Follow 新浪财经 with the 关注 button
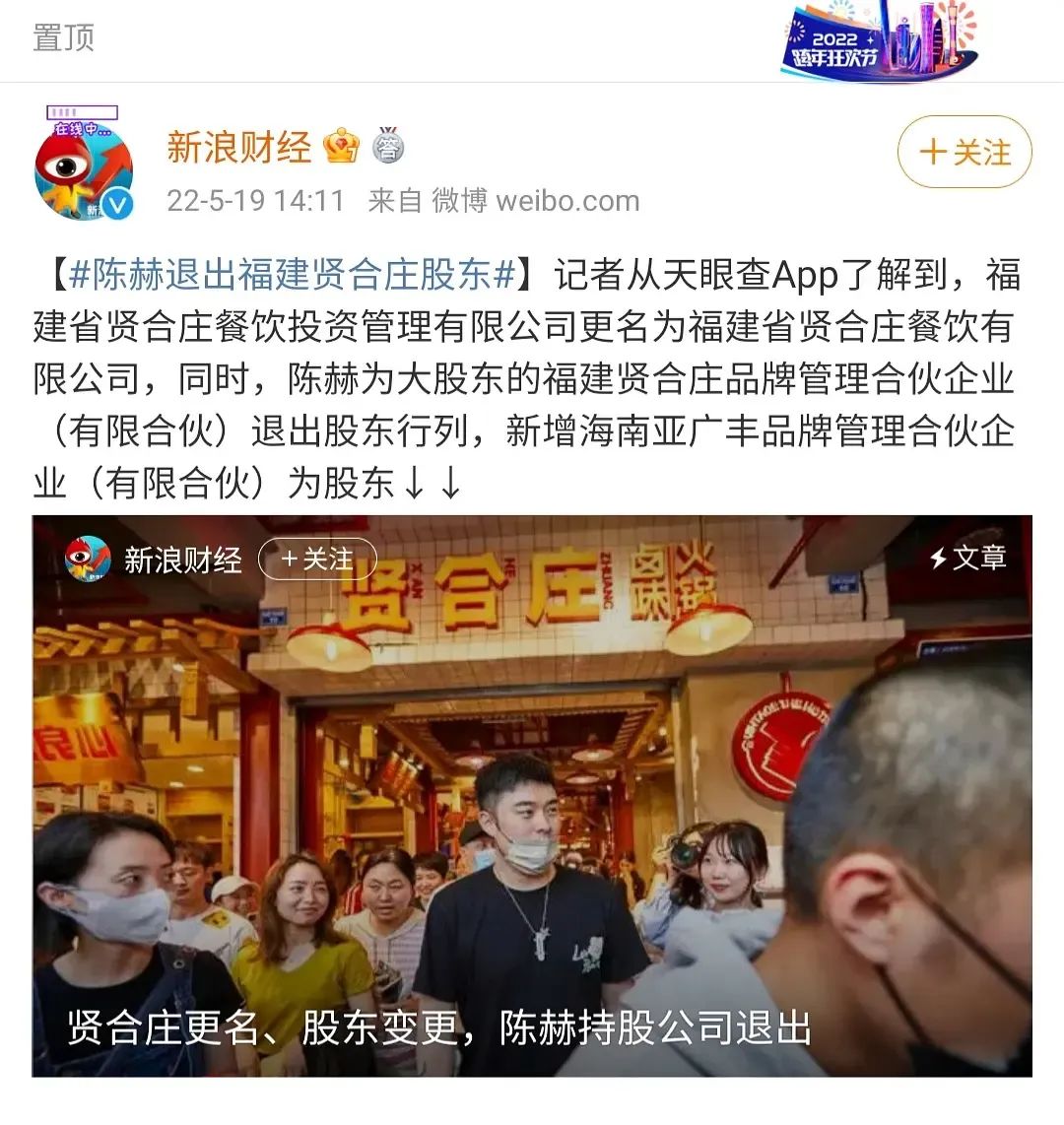The width and height of the screenshot is (1064, 1125). pos(964,153)
